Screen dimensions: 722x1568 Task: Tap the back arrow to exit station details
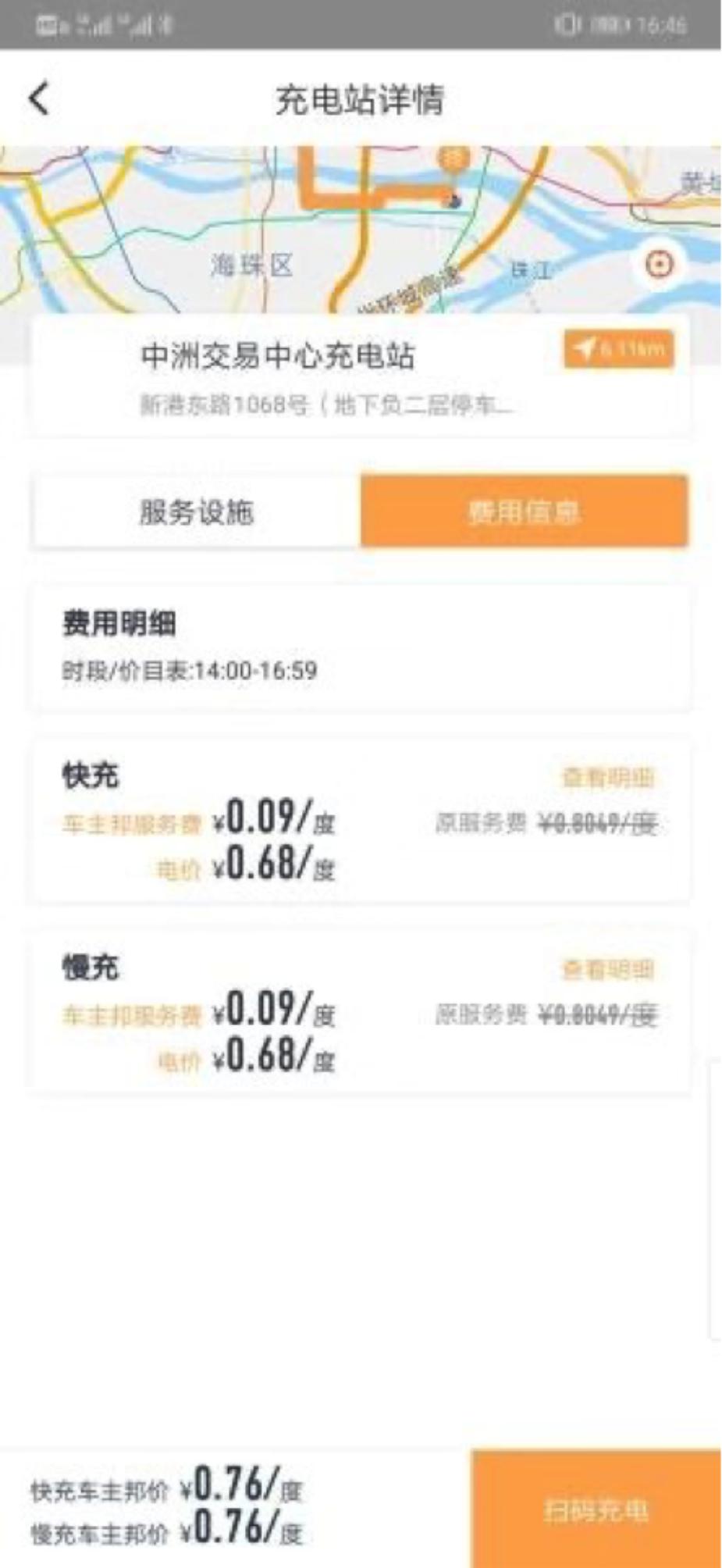tap(35, 99)
